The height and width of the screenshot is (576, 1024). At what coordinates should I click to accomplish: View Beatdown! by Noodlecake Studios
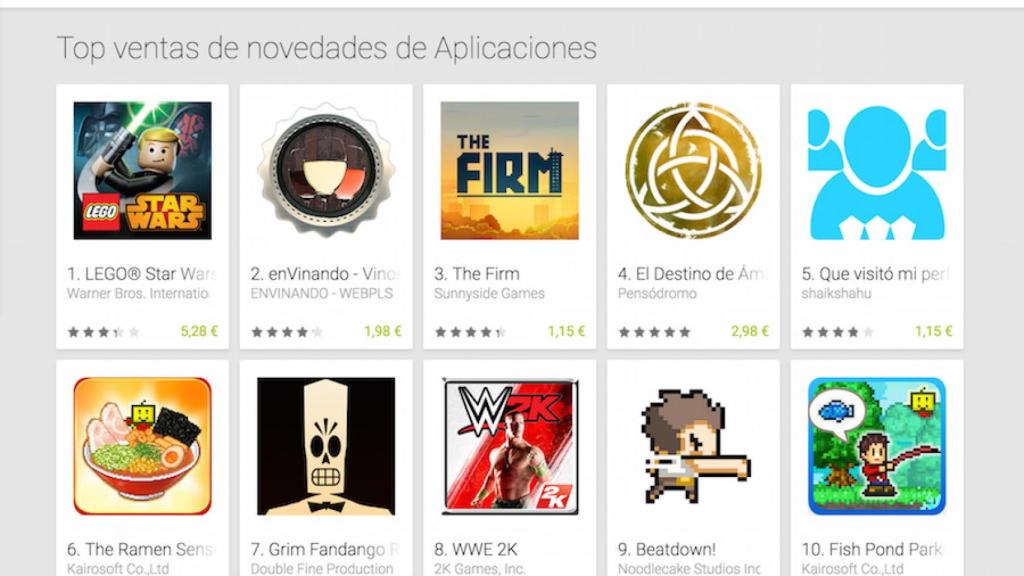click(x=693, y=446)
